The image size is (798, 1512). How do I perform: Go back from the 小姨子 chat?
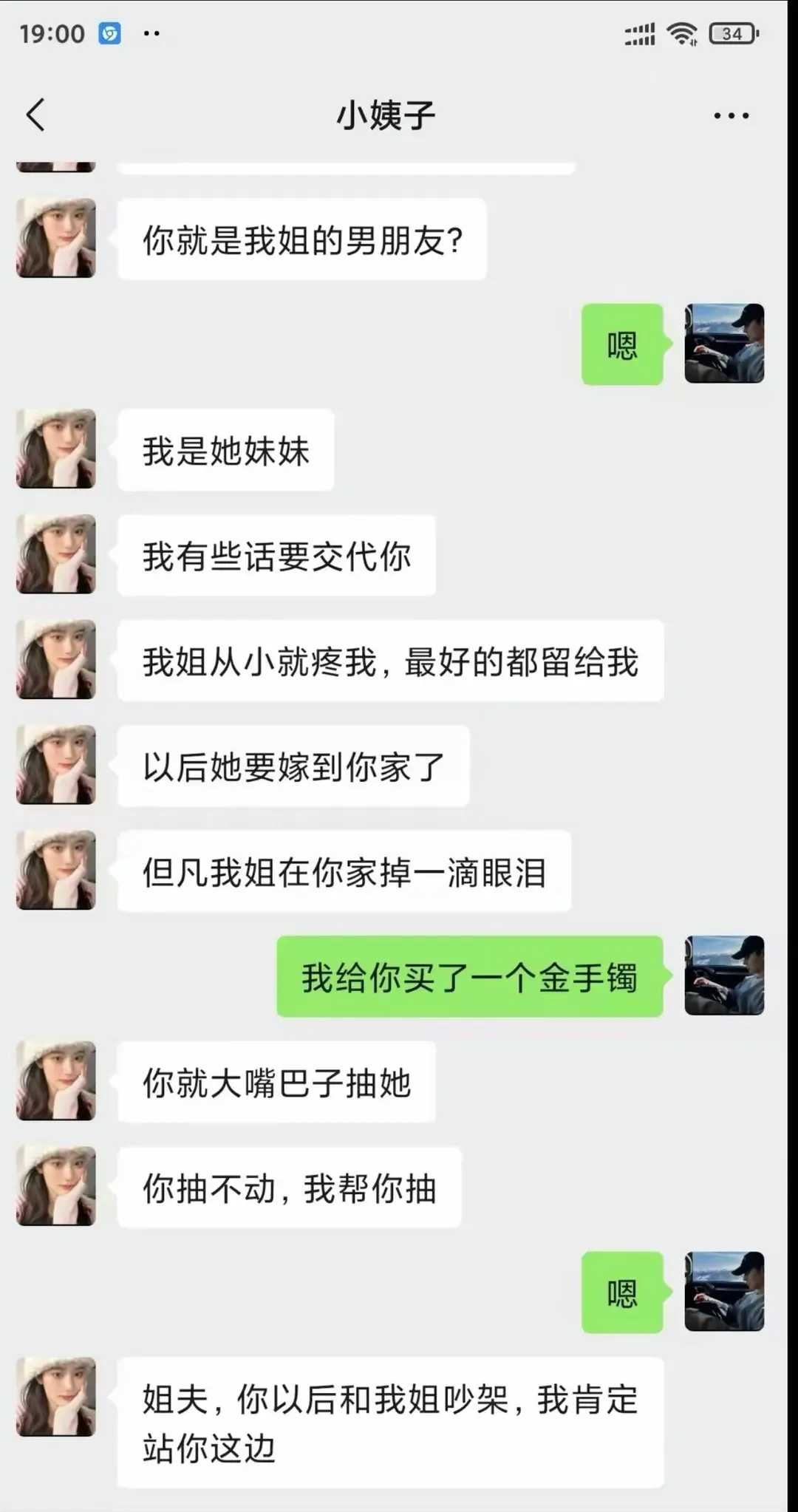pyautogui.click(x=35, y=115)
